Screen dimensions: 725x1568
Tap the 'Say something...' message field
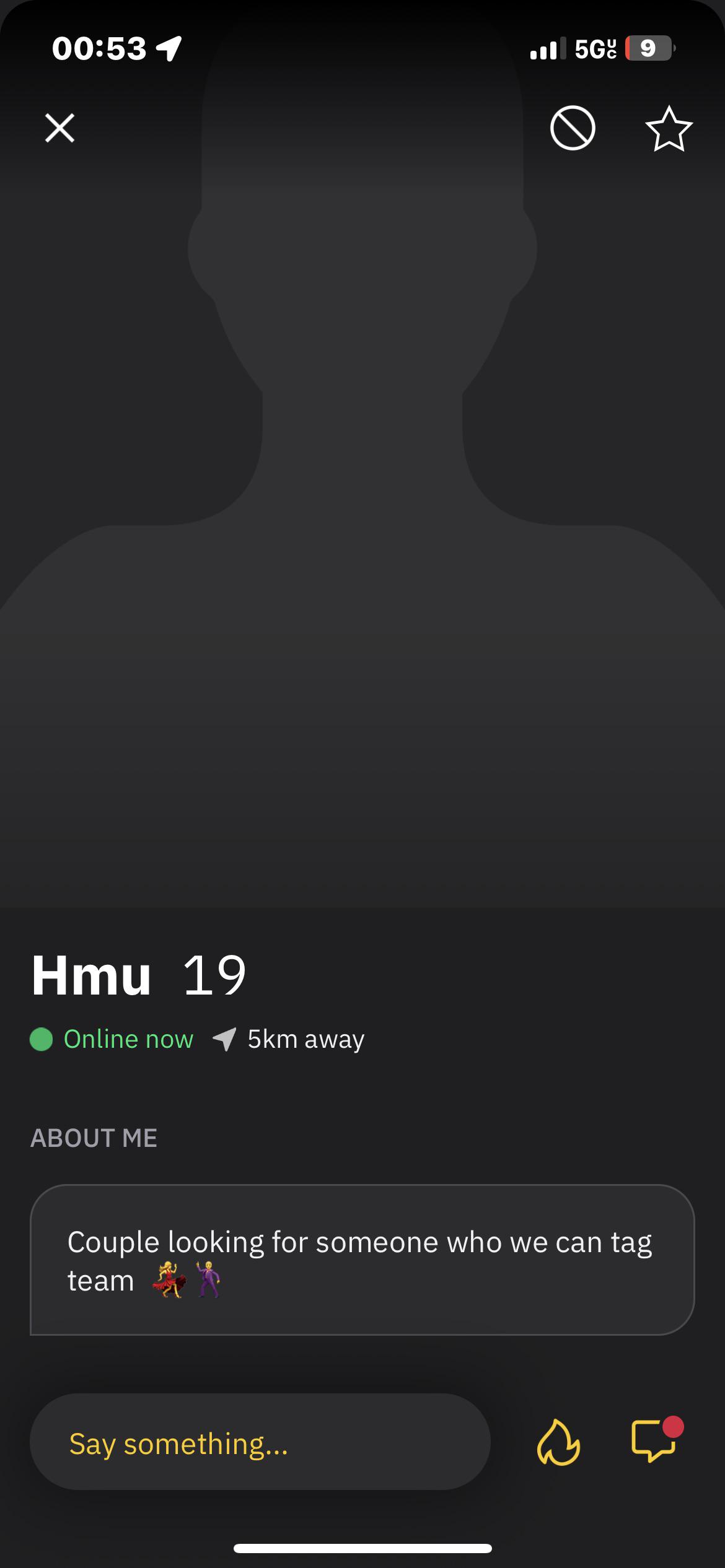pos(260,1442)
